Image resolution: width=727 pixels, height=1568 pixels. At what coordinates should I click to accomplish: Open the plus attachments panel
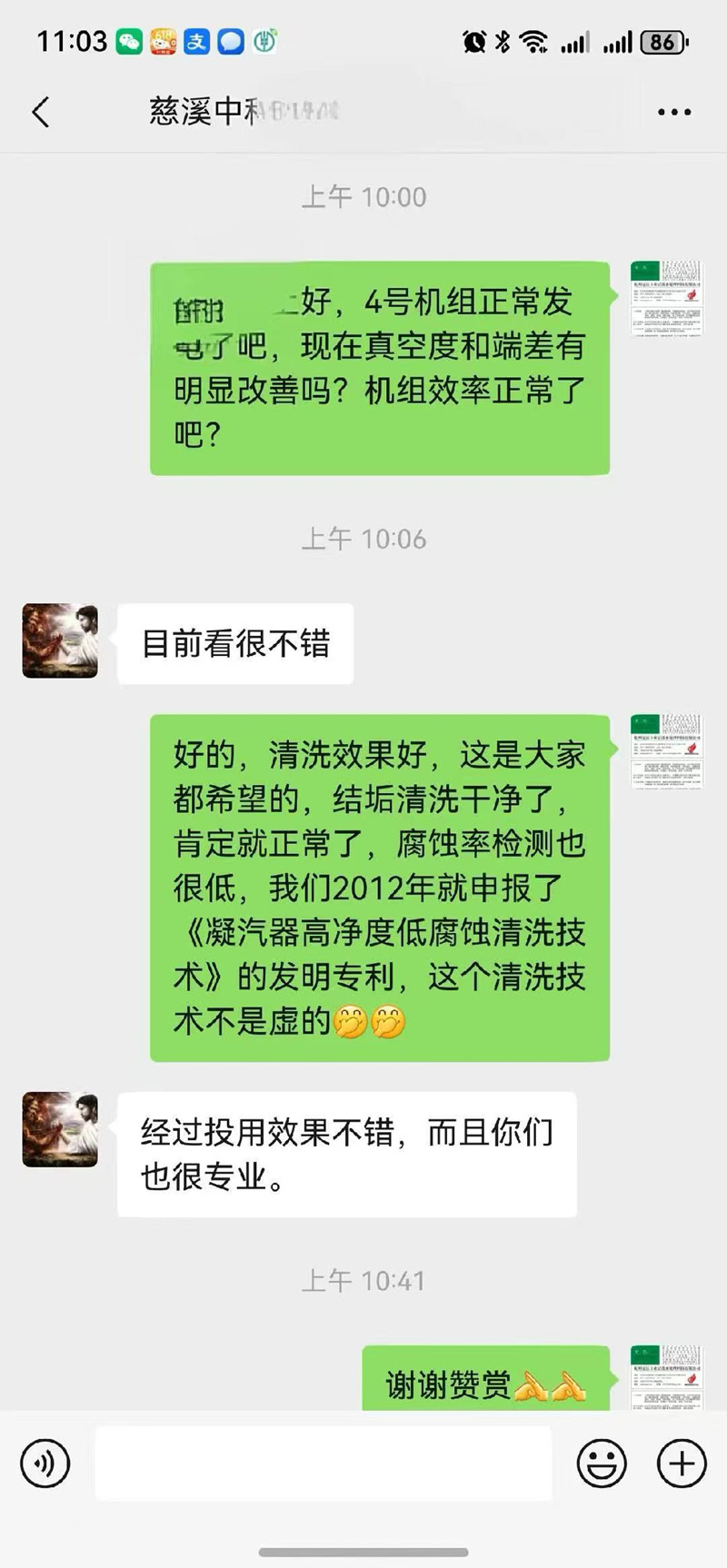click(x=682, y=1464)
